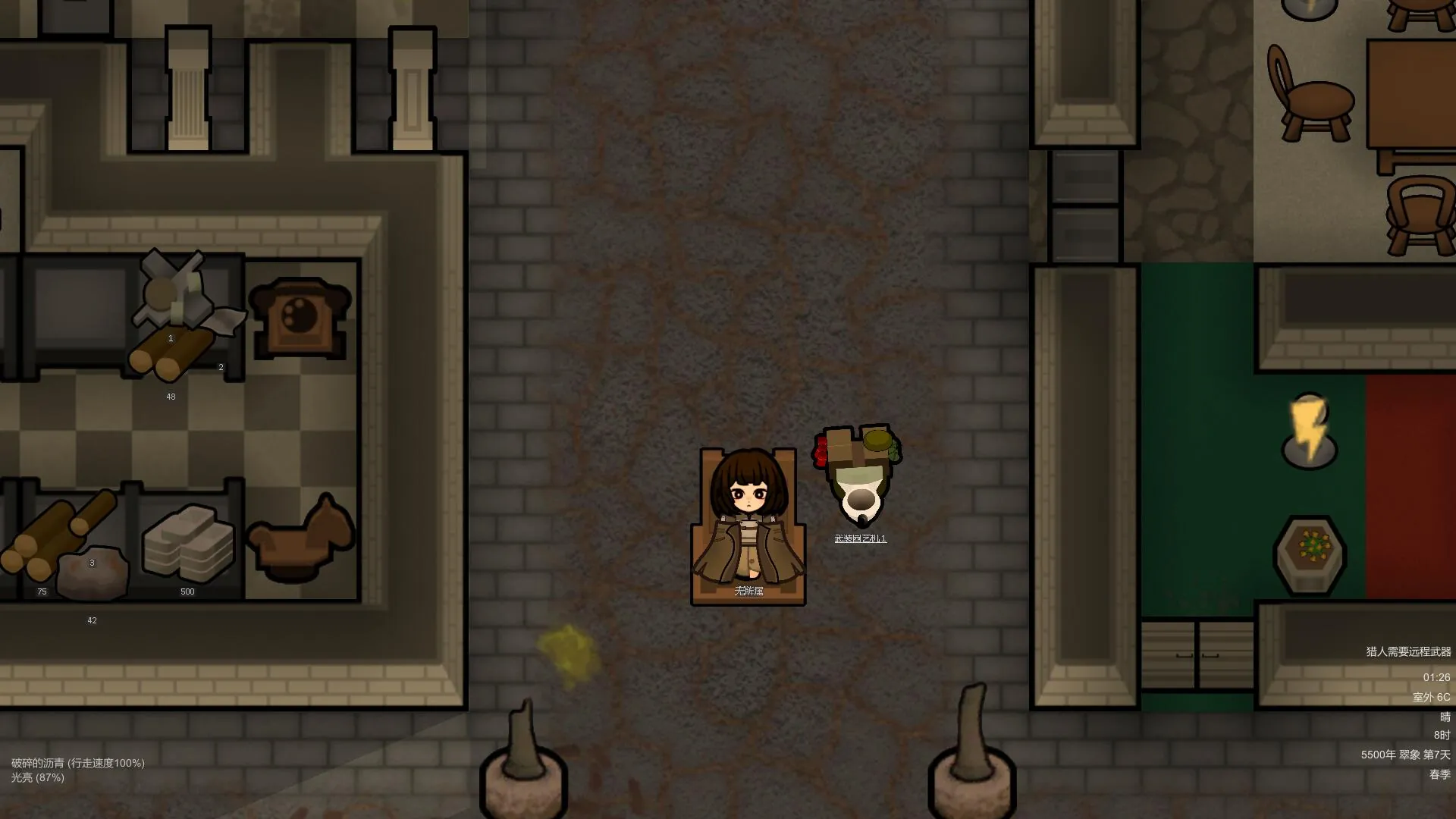This screenshot has width=1456, height=819.
Task: Open the 猎人需要远程武器 alert
Action: point(1407,651)
